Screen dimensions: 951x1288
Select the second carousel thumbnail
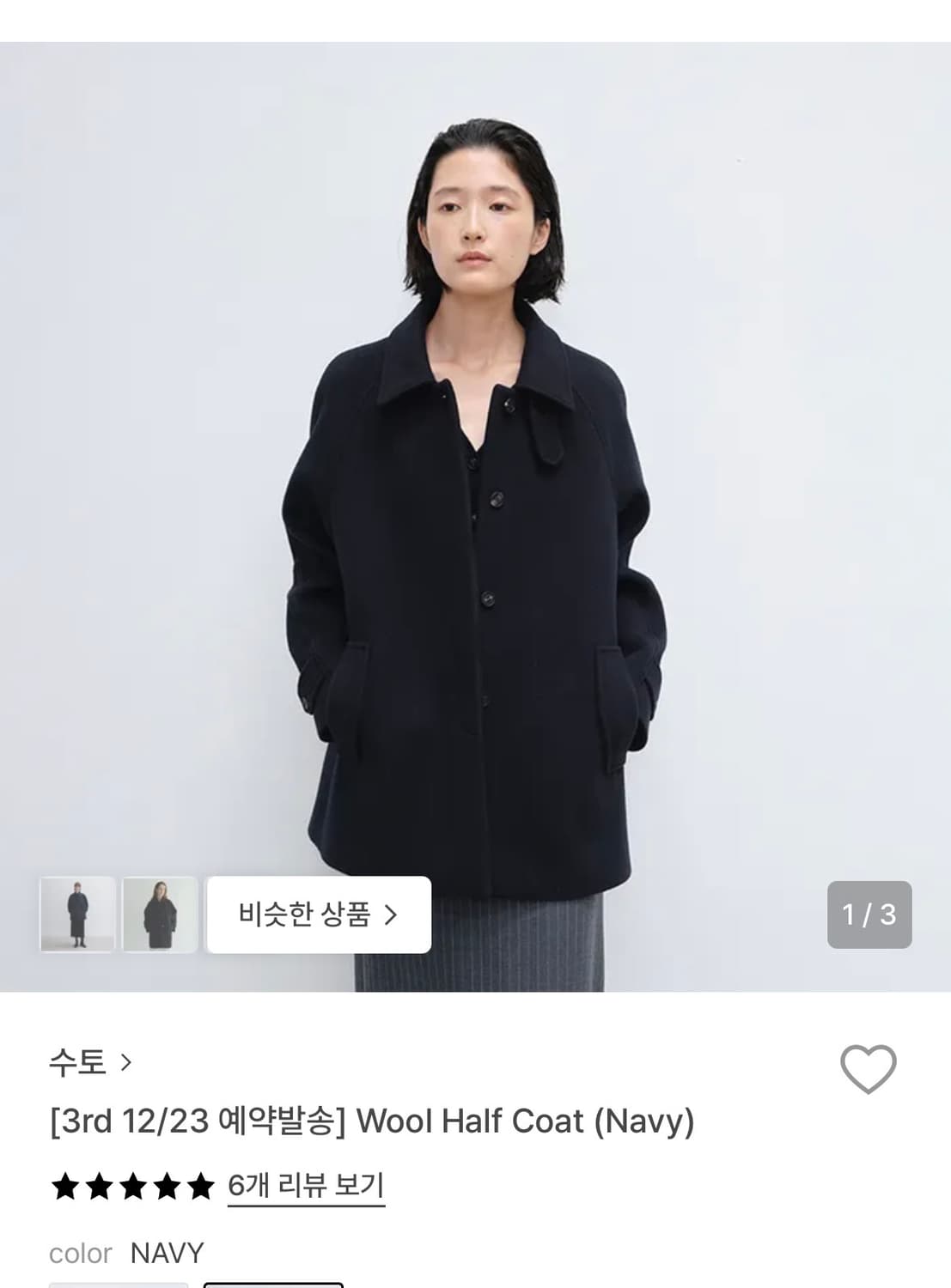pos(160,915)
